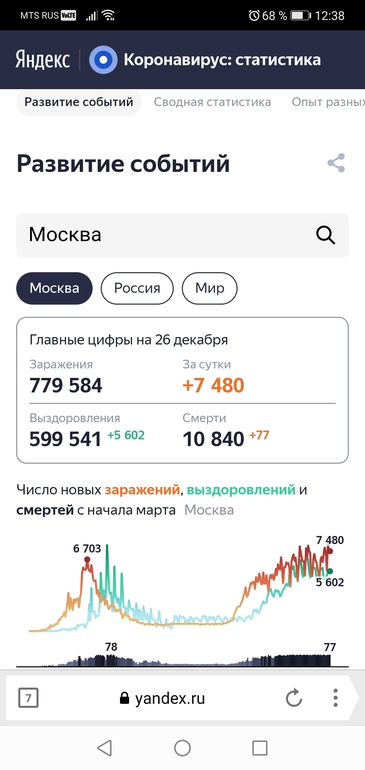
Task: Select the Развитие событий tab
Action: tap(79, 102)
